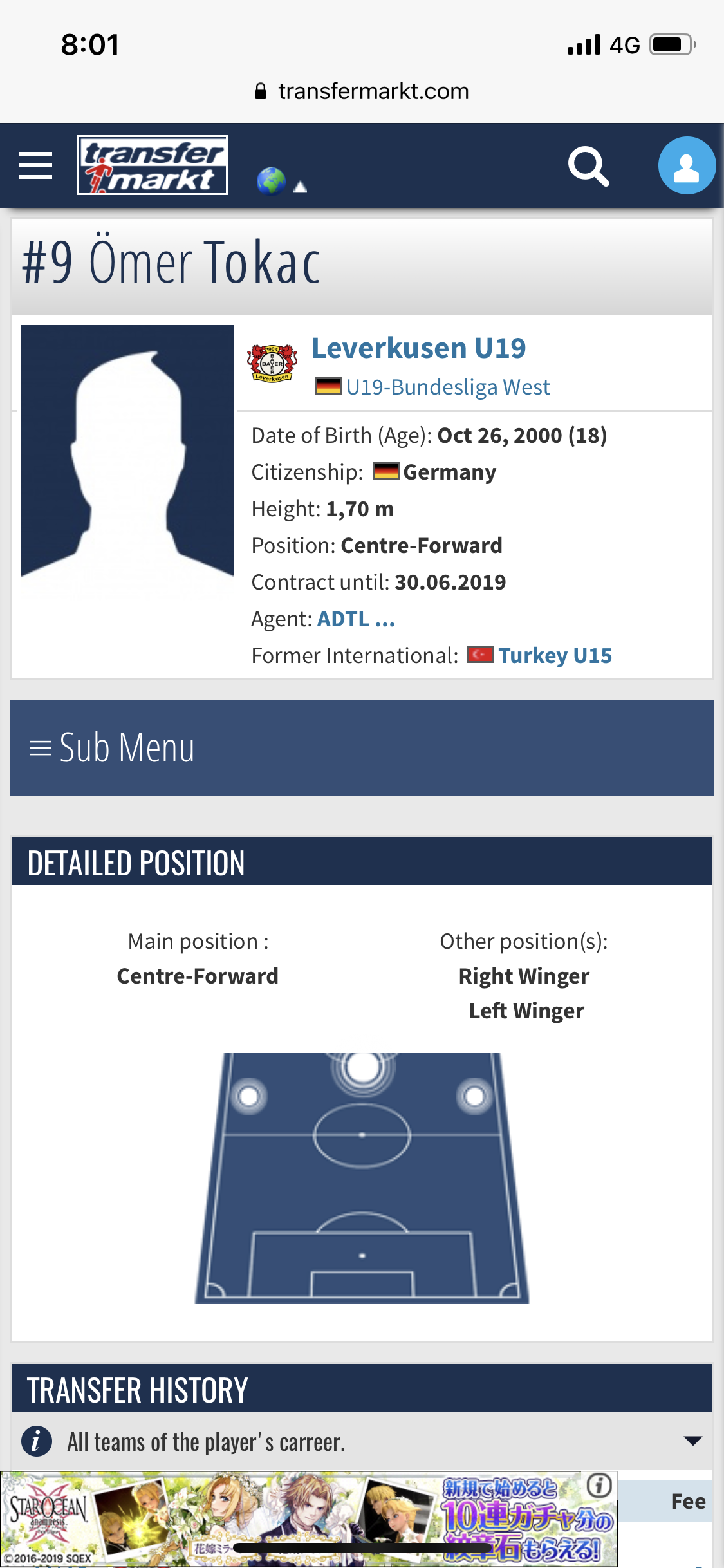Open the hamburger navigation menu
The image size is (724, 1568).
[35, 165]
